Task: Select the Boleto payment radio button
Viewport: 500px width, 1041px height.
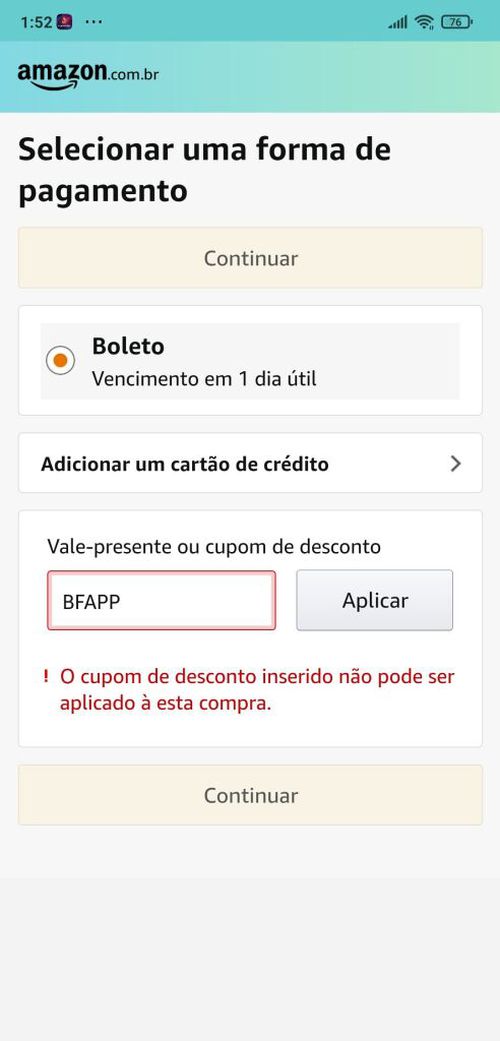Action: pyautogui.click(x=60, y=361)
